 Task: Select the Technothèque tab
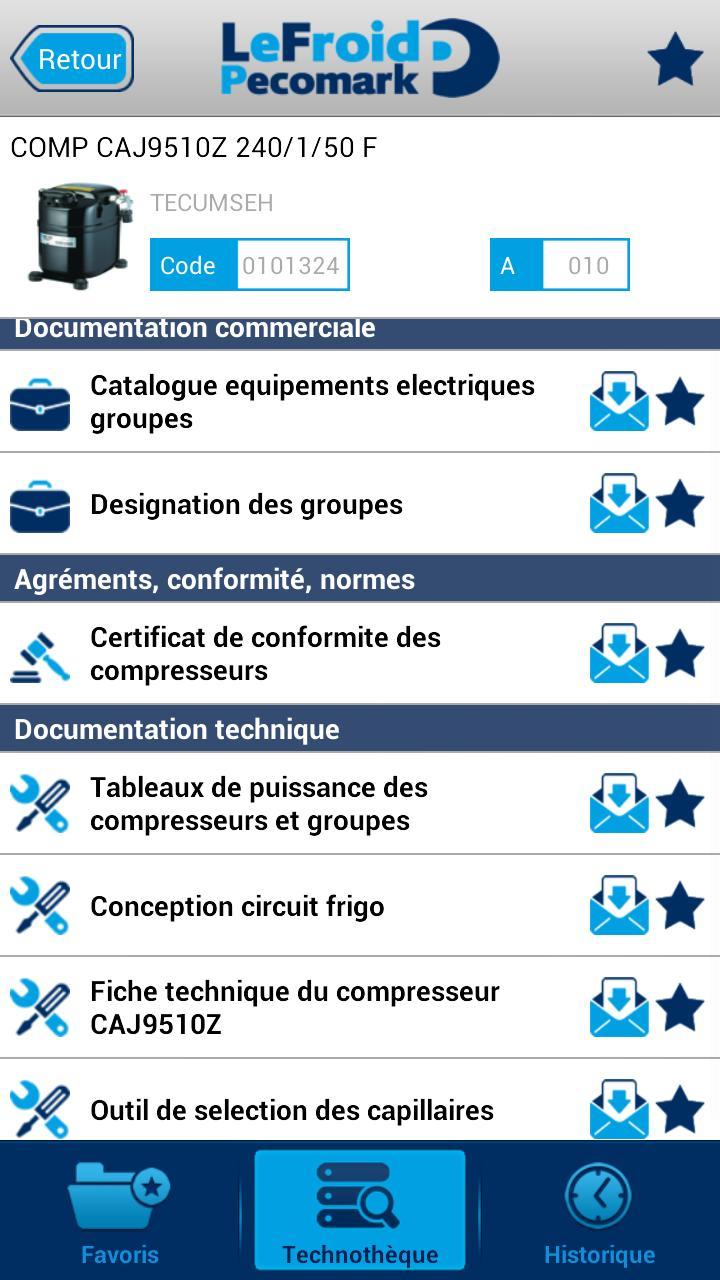[x=360, y=1212]
